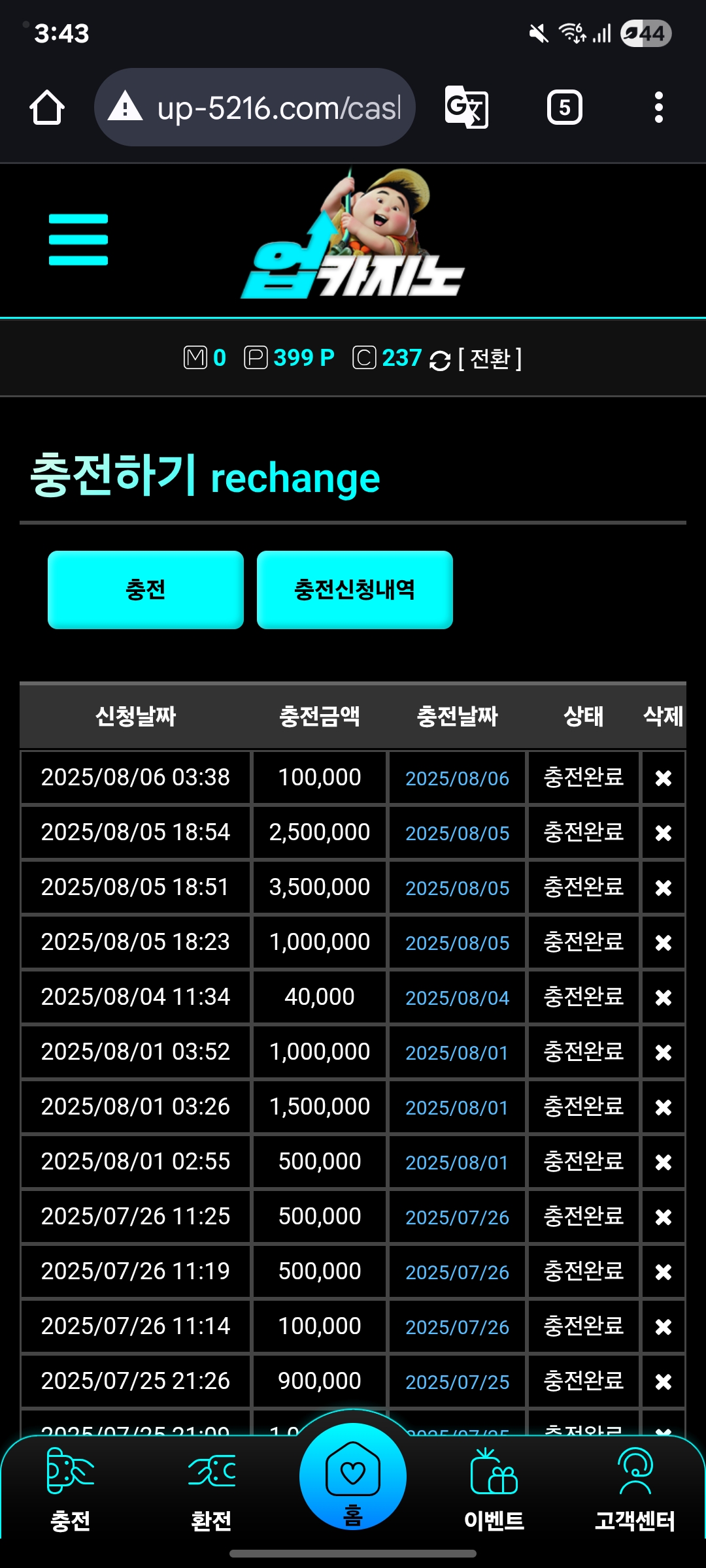Open the browser tab switcher

pos(564,107)
